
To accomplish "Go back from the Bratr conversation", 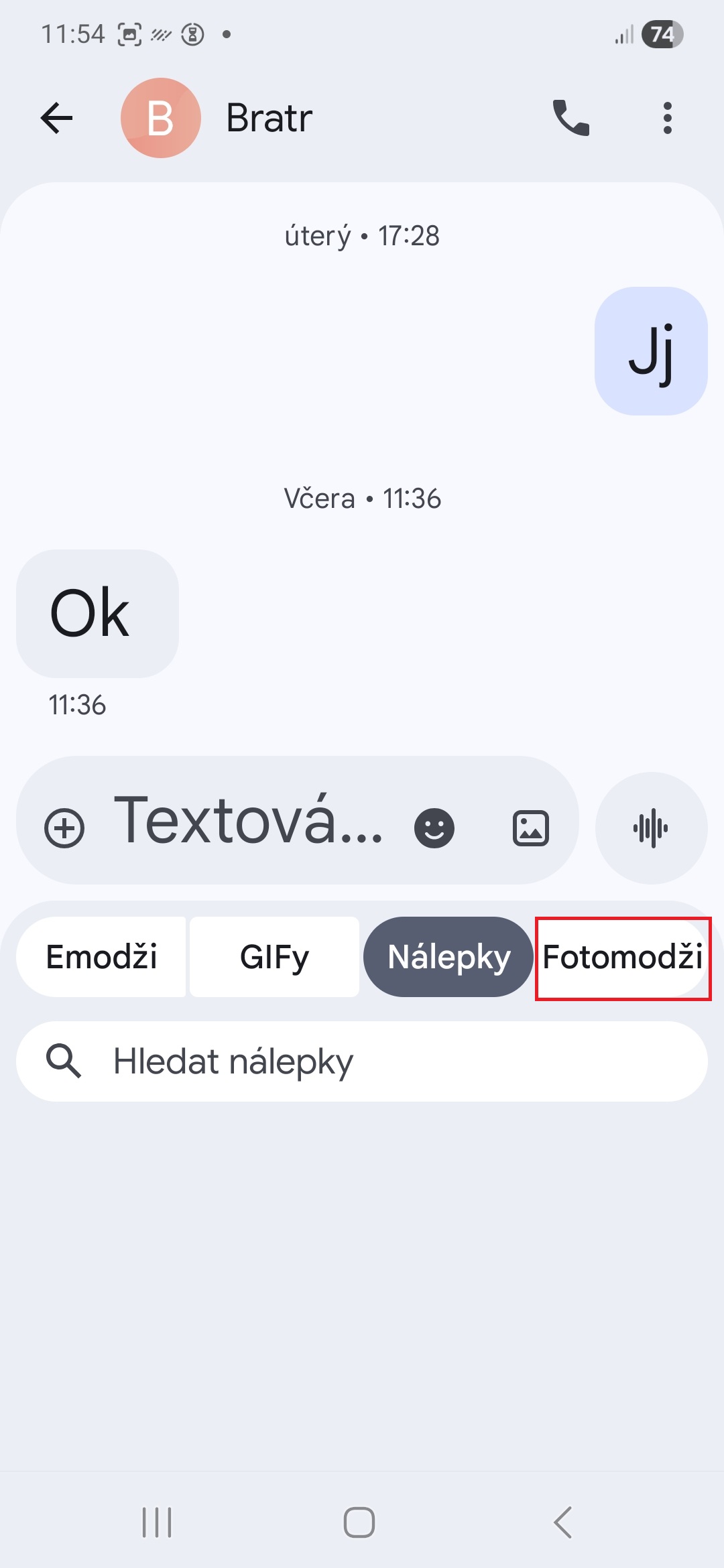I will 56,119.
